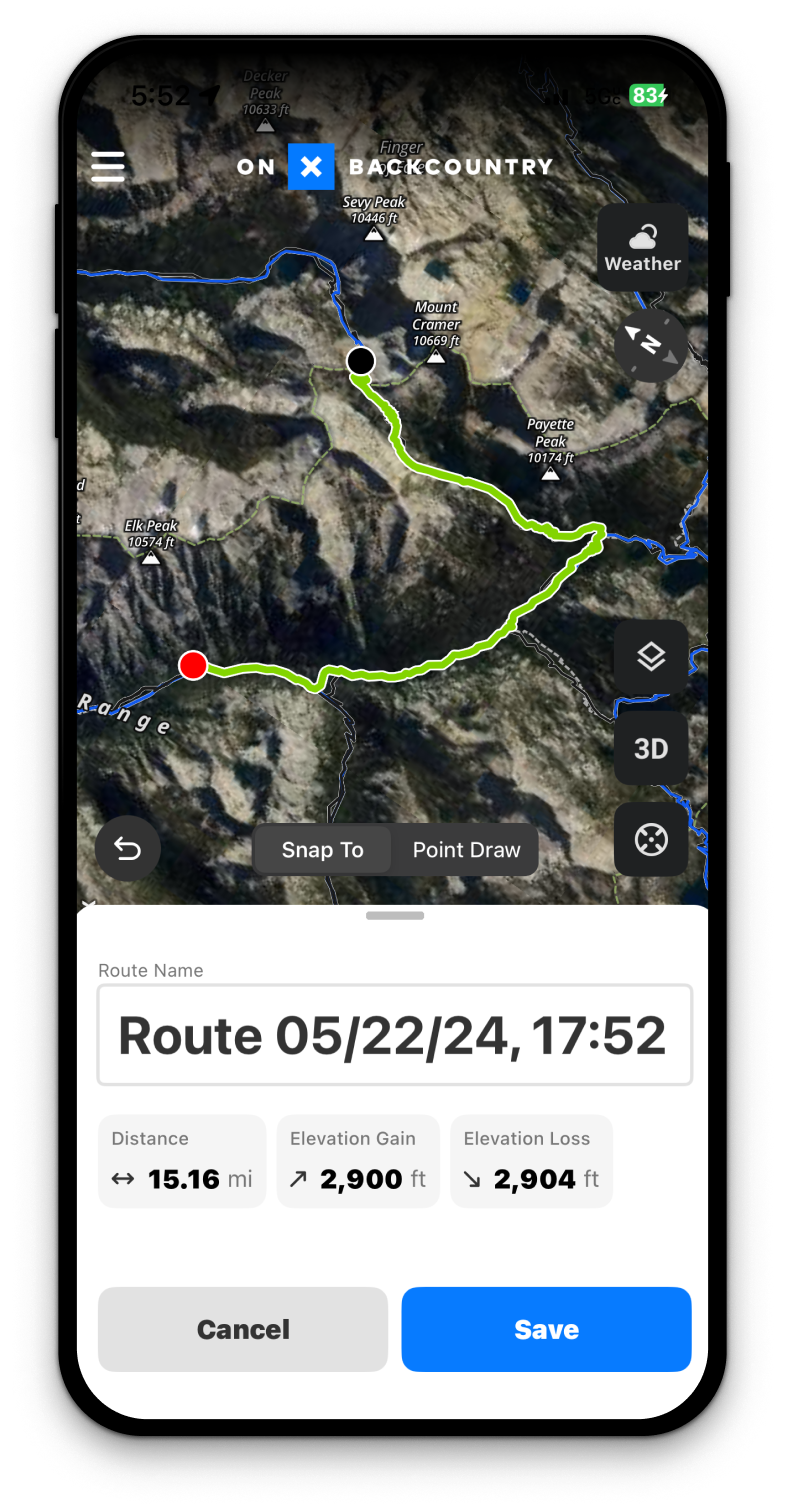
Task: Save the route
Action: pos(546,1329)
